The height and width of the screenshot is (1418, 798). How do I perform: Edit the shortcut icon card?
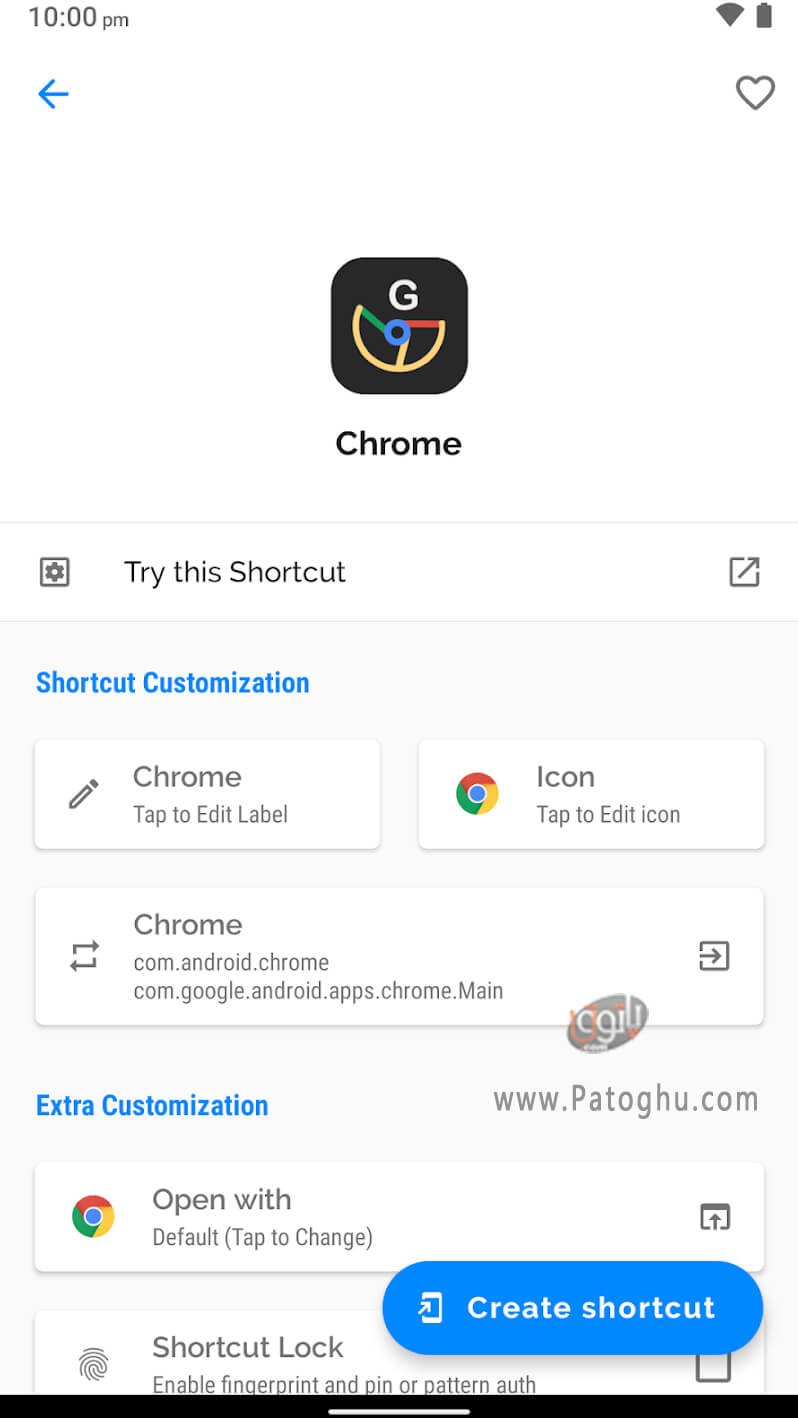click(591, 794)
